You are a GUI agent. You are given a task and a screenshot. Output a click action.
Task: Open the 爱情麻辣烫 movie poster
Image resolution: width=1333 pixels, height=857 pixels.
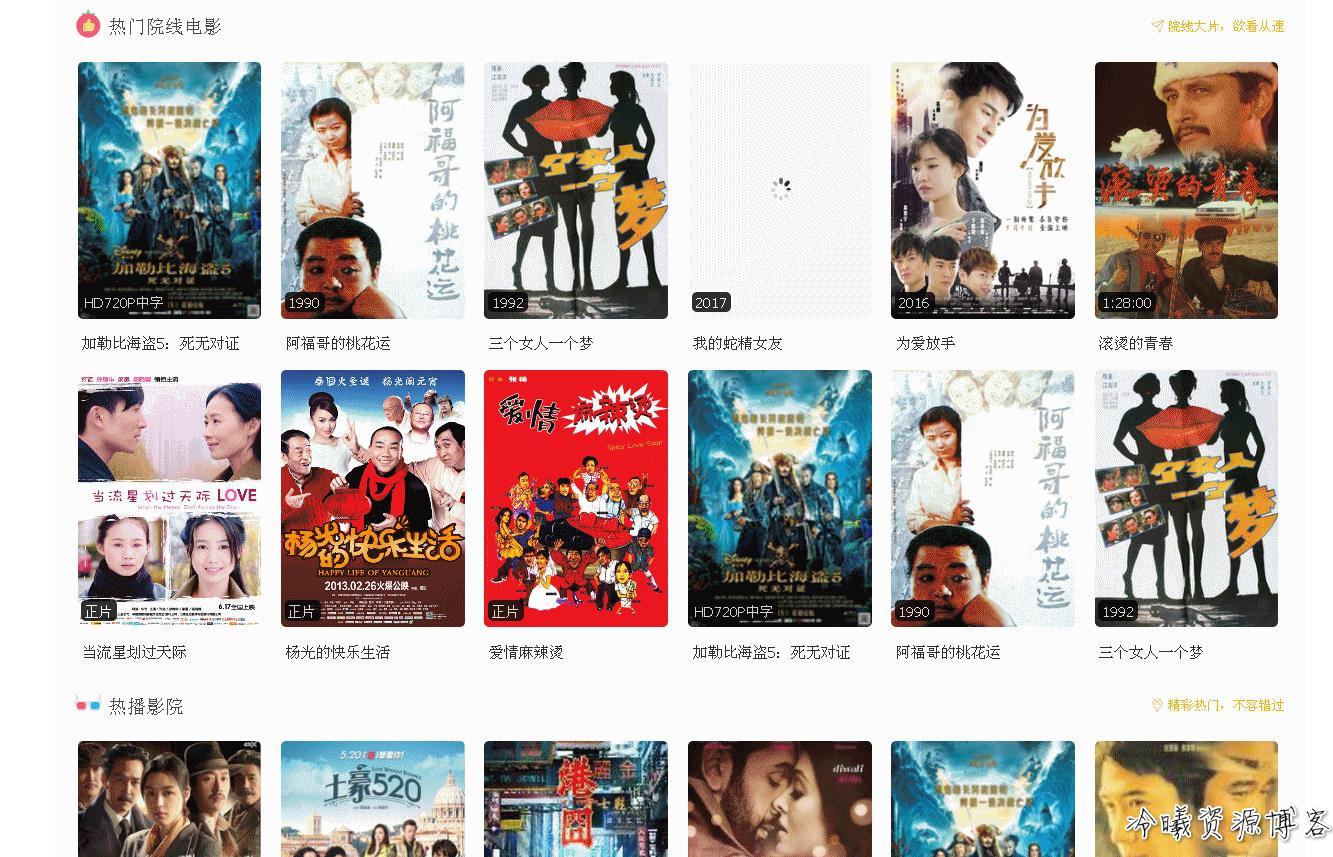(575, 498)
